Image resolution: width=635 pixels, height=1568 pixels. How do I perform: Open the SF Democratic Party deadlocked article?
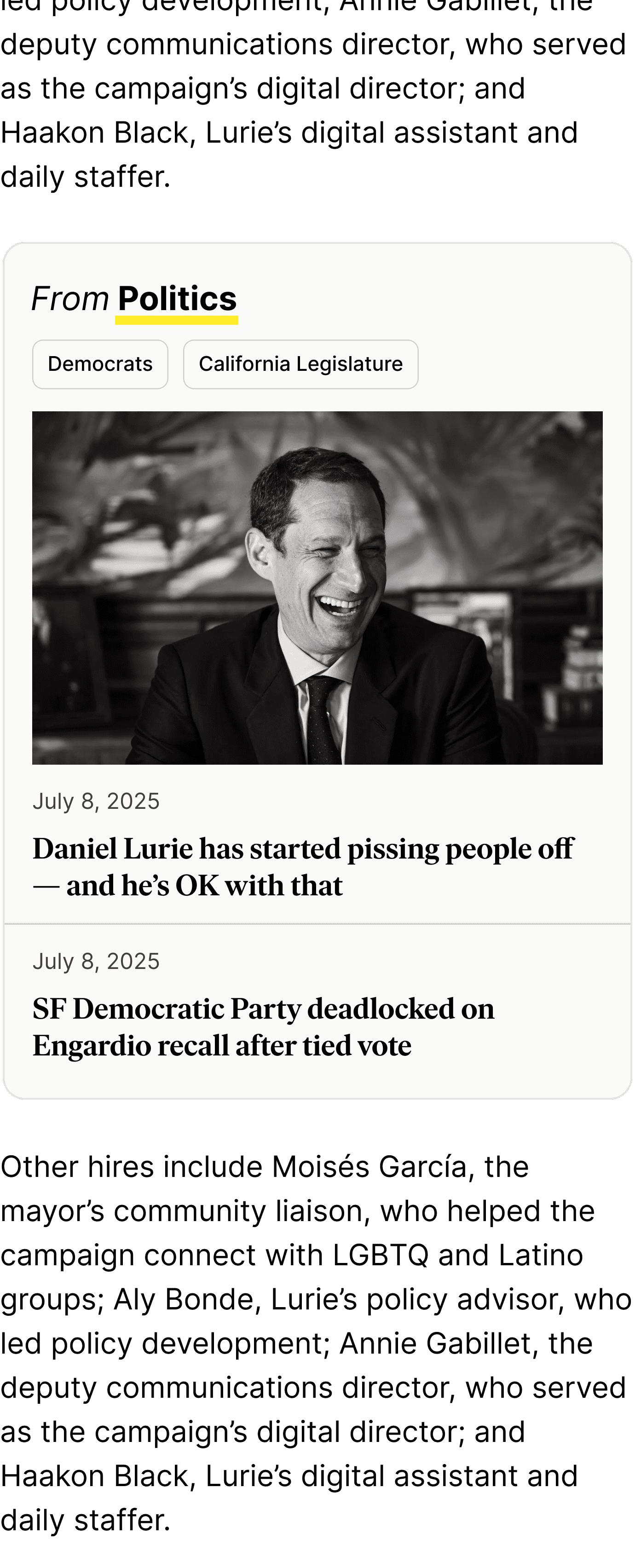point(263,1027)
